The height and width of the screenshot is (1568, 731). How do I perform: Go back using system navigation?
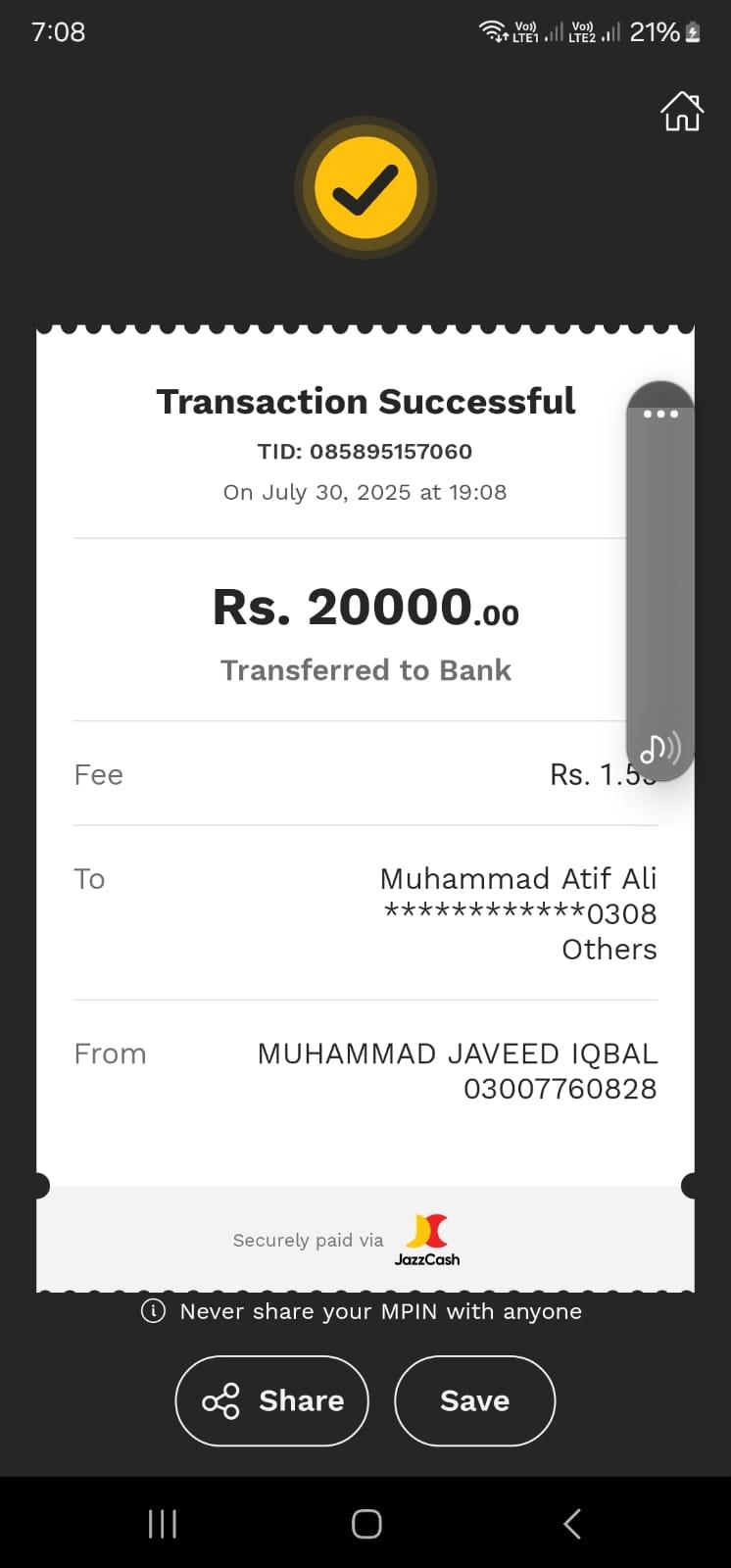pyautogui.click(x=573, y=1524)
